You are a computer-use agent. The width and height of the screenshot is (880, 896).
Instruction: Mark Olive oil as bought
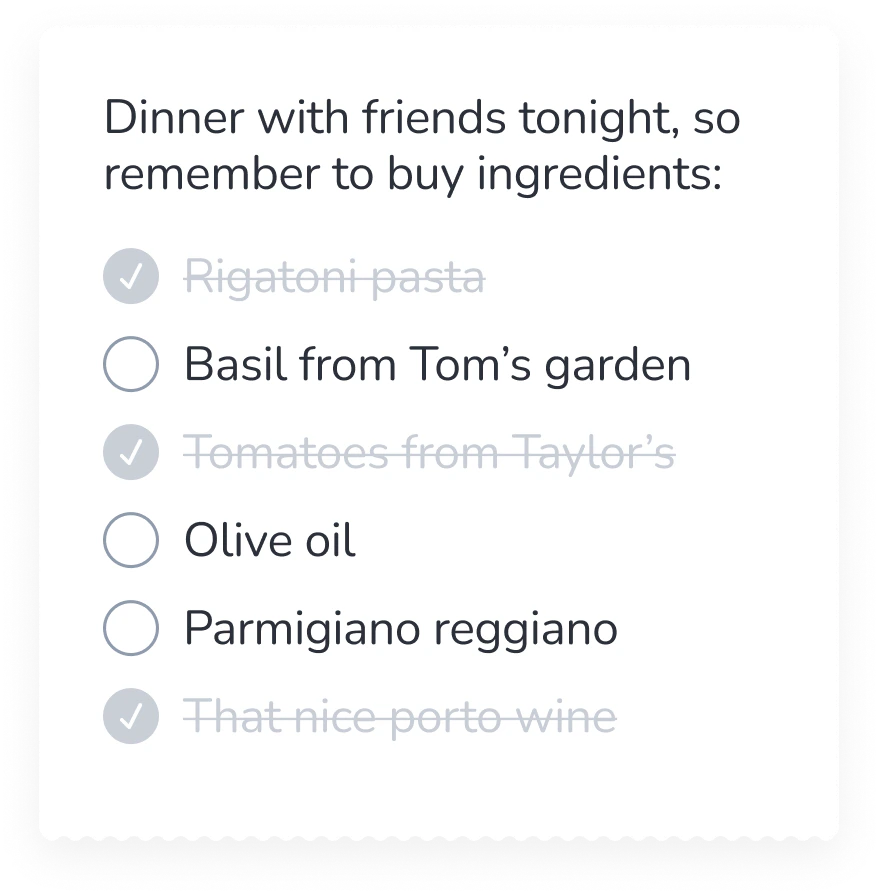coord(131,541)
